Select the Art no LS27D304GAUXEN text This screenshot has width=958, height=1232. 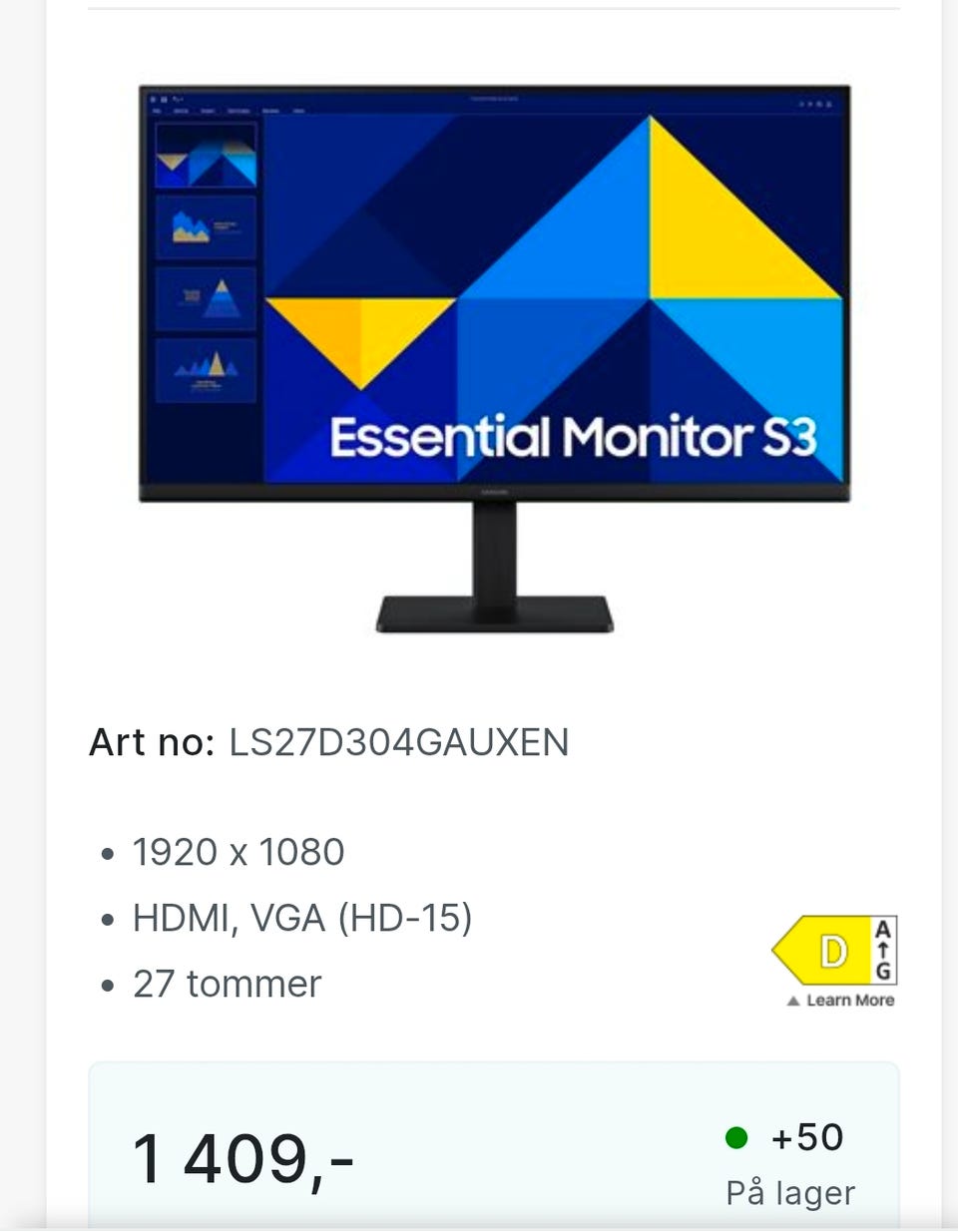329,740
